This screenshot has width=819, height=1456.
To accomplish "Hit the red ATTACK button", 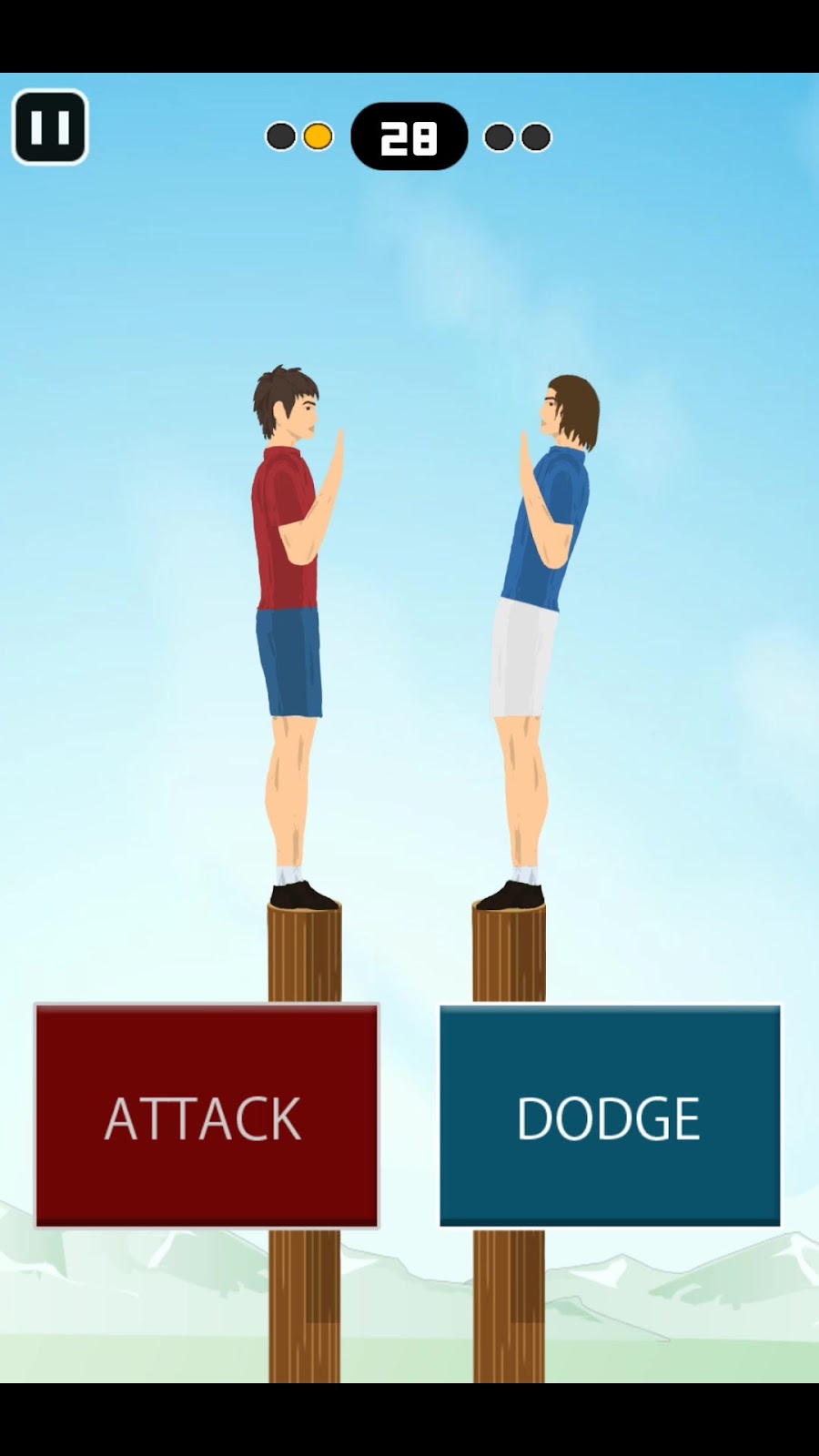I will (x=207, y=1116).
